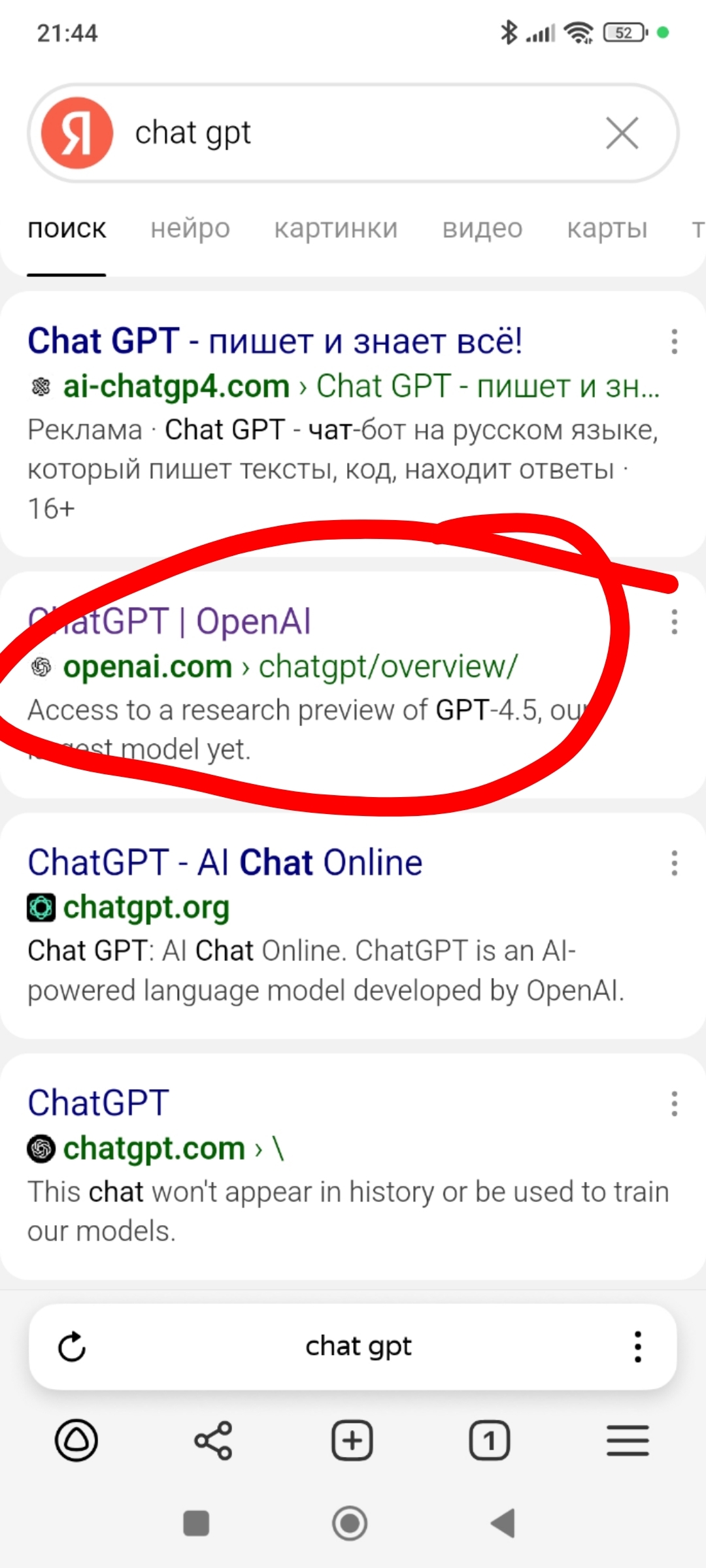This screenshot has width=706, height=1568.
Task: Reload the page
Action: tap(72, 1347)
